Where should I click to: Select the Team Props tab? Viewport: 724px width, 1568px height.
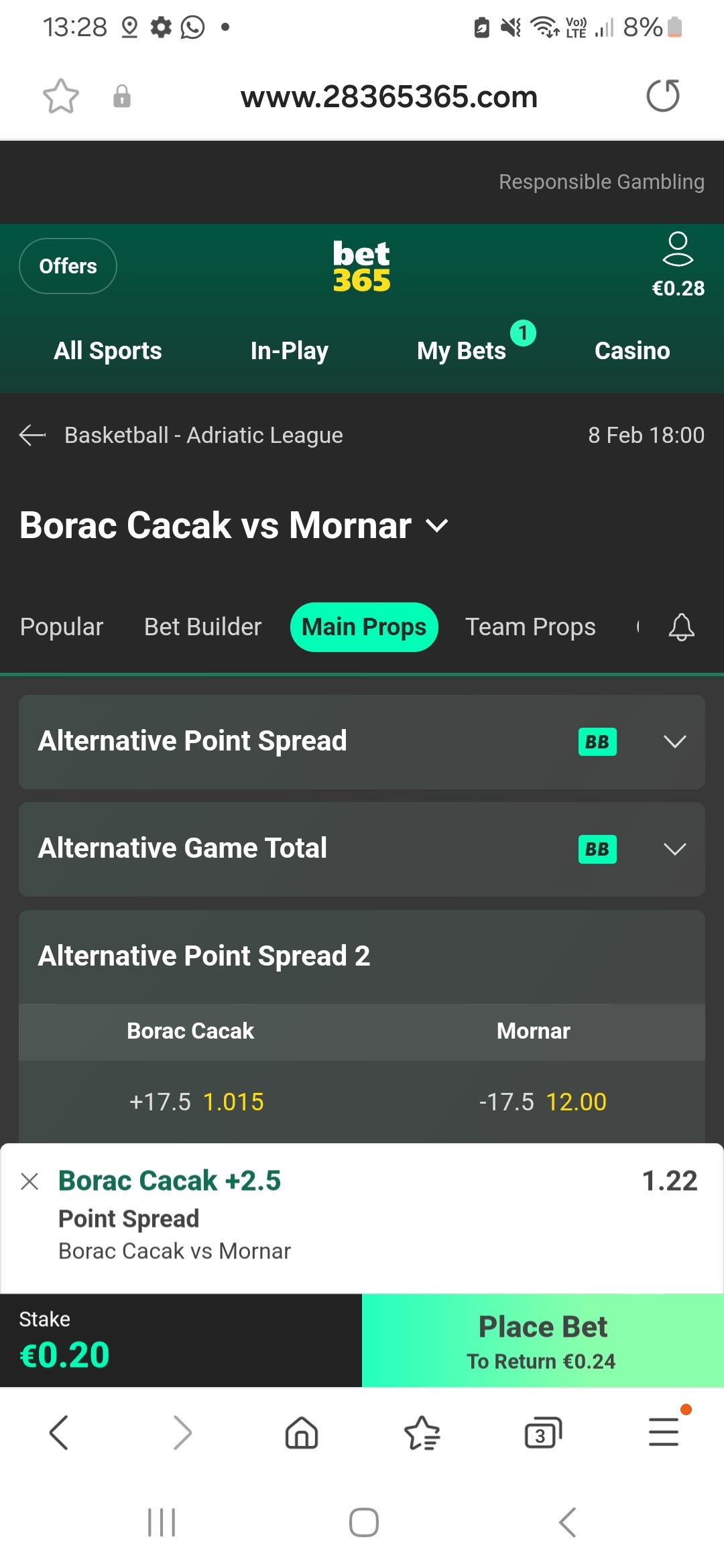point(531,627)
